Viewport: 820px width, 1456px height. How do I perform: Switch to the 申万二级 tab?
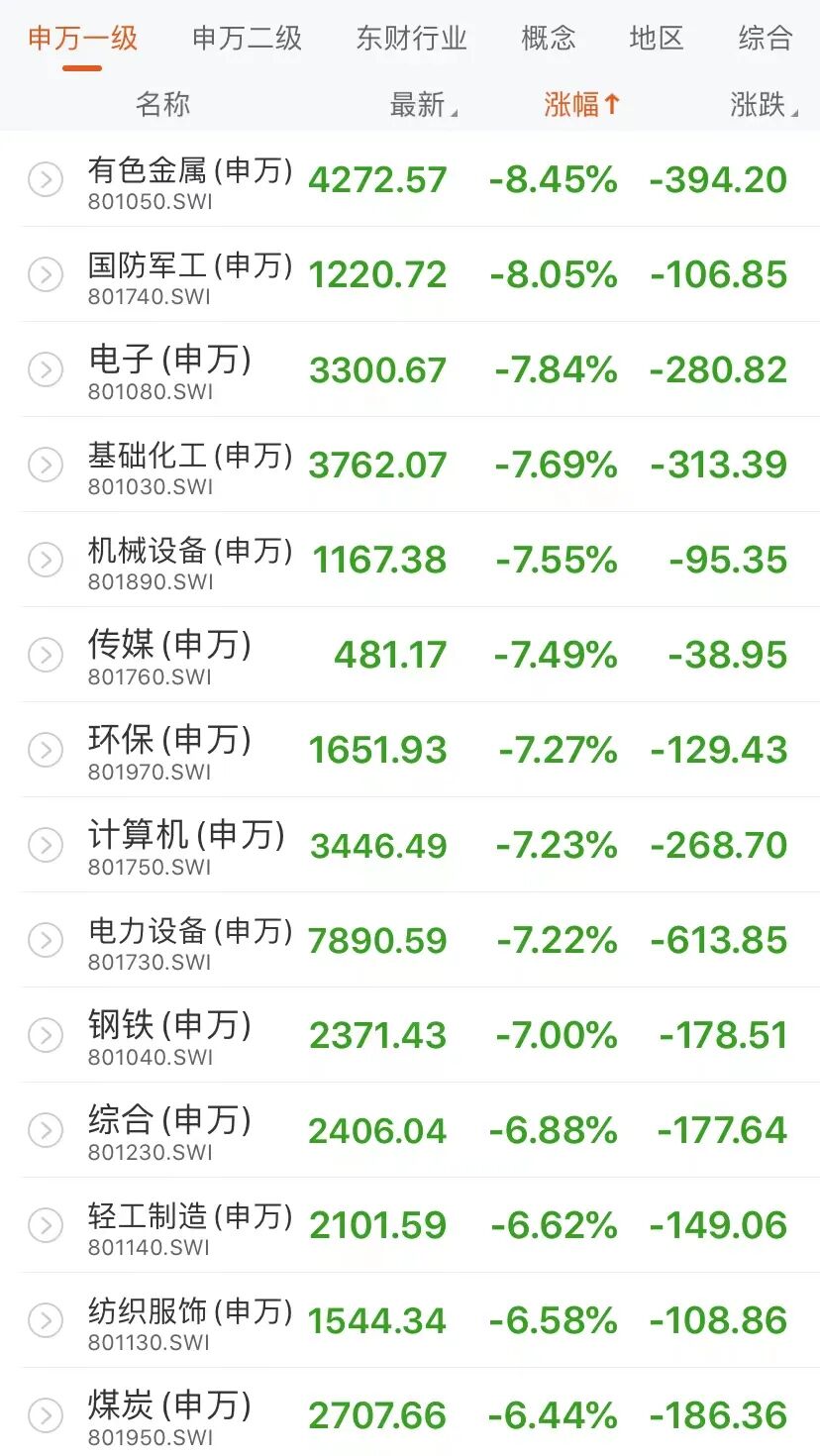248,39
